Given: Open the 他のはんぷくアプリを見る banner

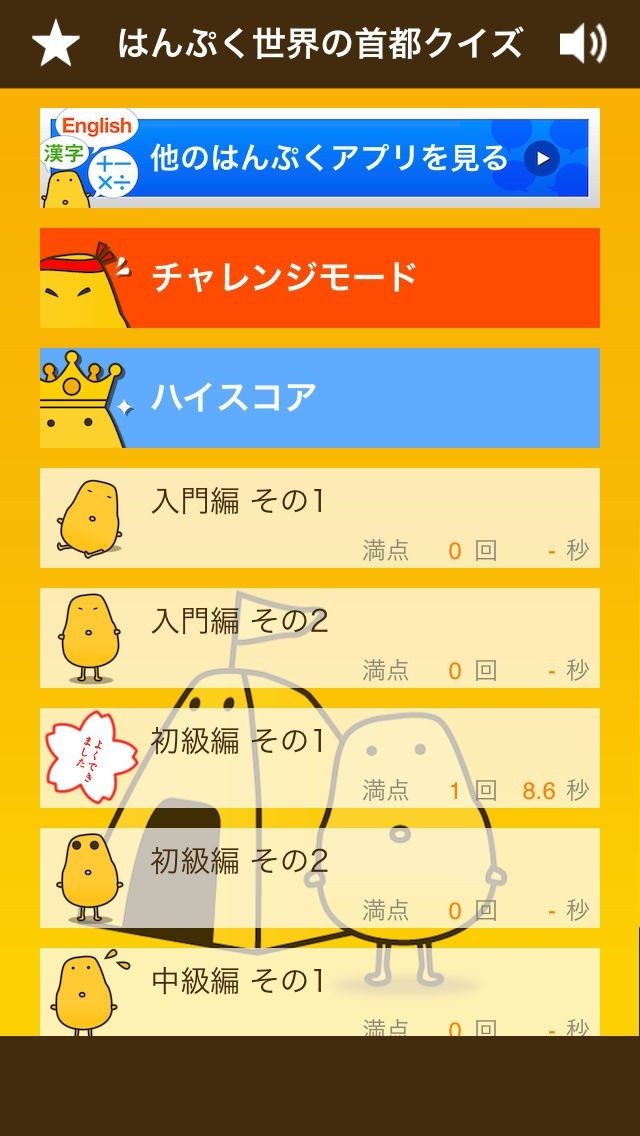Looking at the screenshot, I should [x=320, y=158].
